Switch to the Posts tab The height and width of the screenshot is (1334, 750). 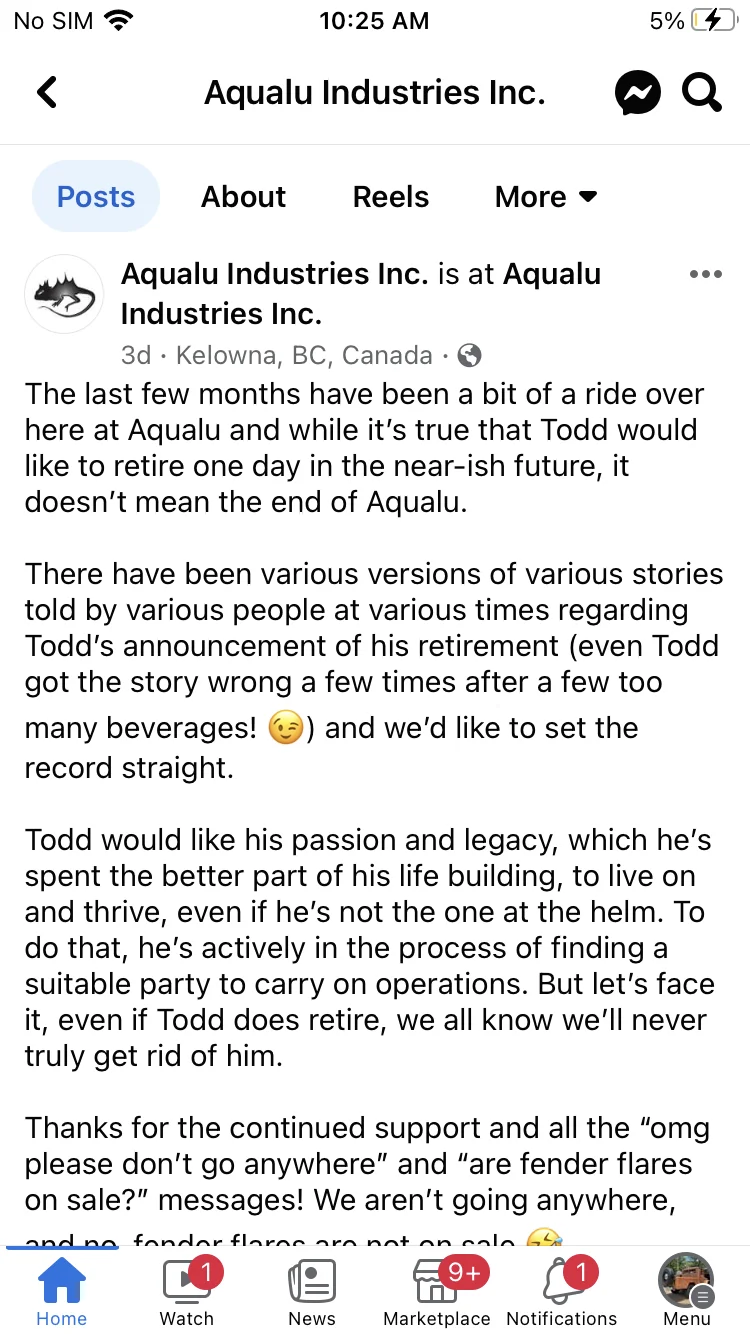pos(96,197)
